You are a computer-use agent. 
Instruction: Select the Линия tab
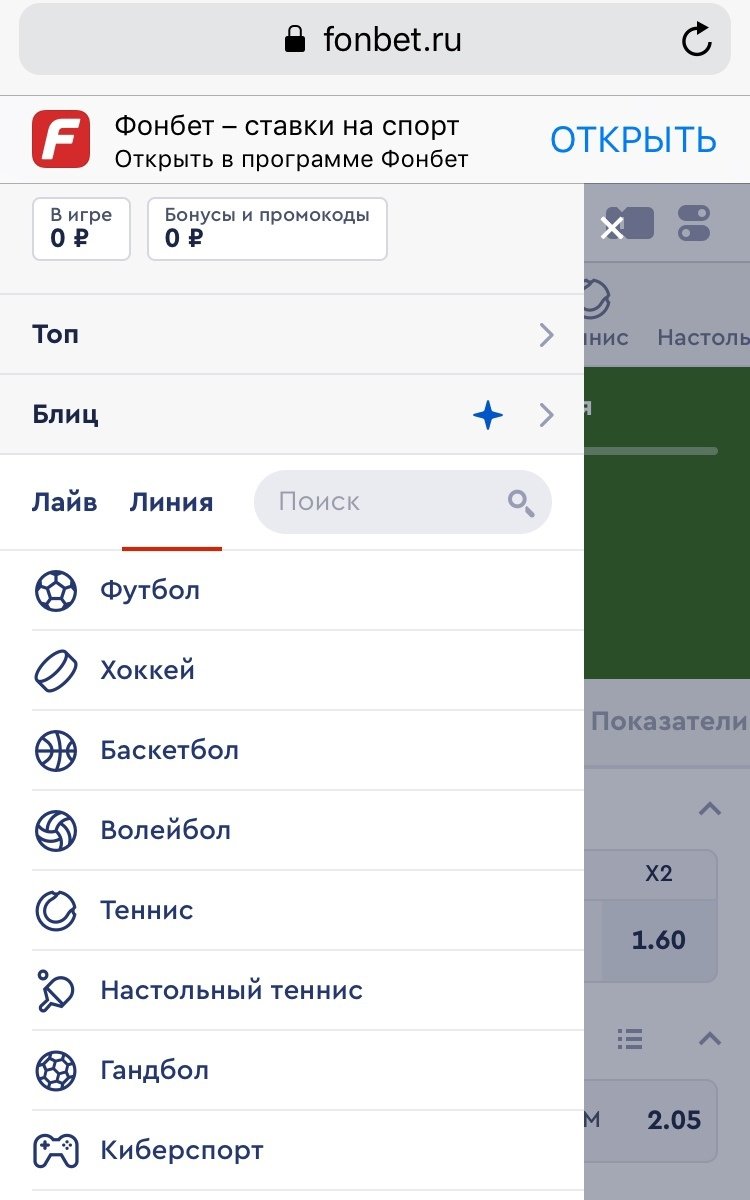coord(171,502)
